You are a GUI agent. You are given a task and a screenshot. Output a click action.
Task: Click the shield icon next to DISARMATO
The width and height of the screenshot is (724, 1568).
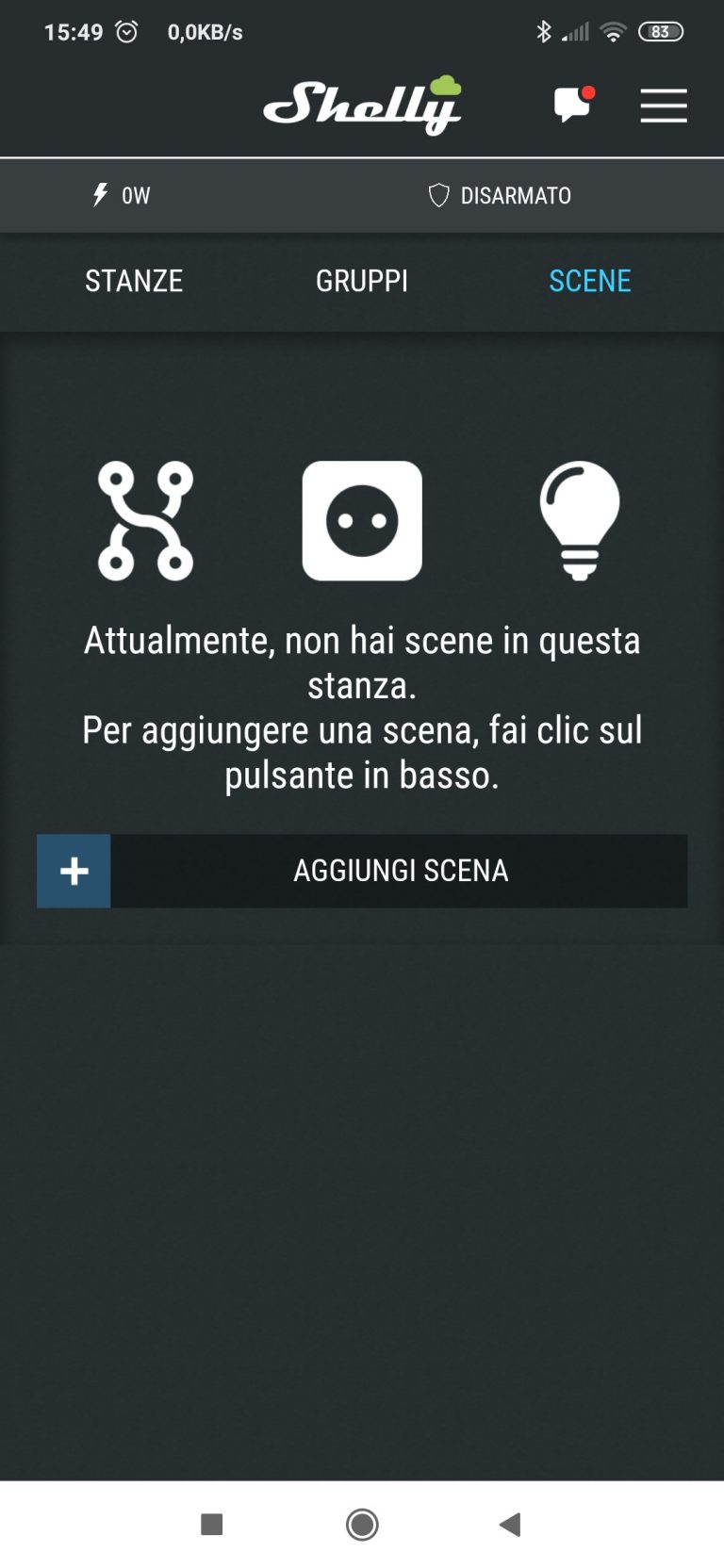439,195
